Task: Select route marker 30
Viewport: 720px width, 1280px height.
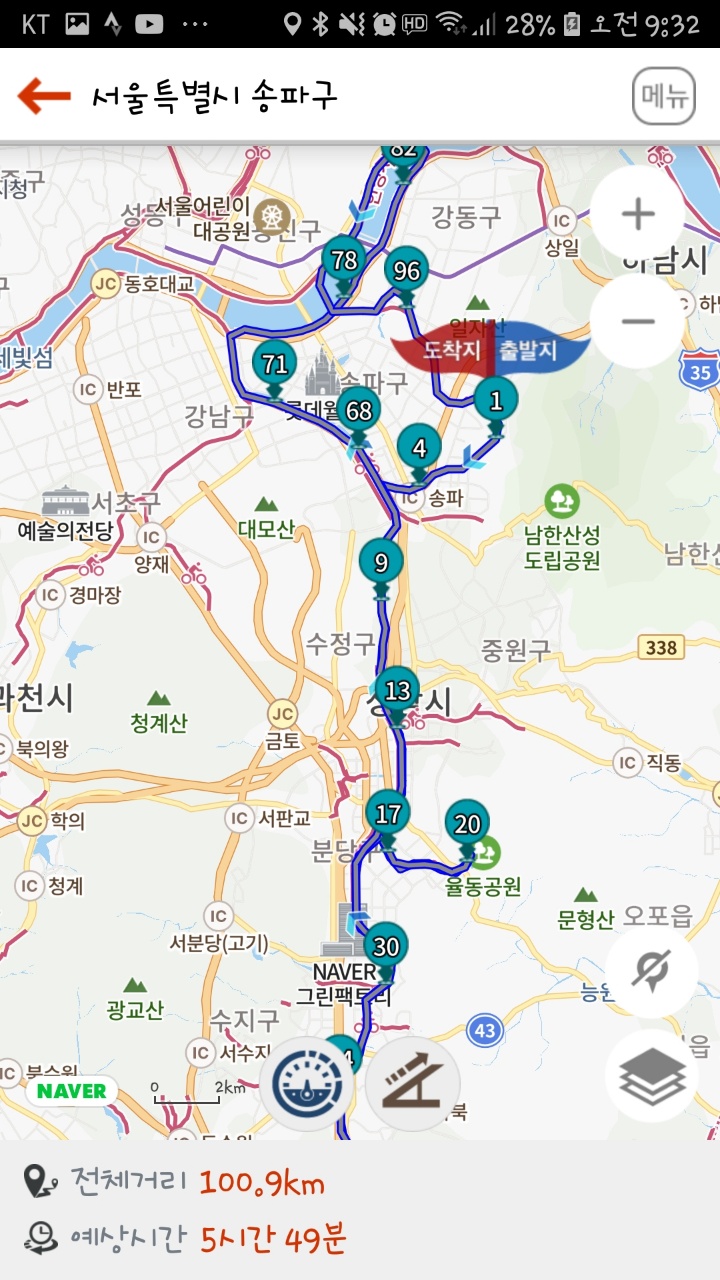Action: pyautogui.click(x=386, y=947)
